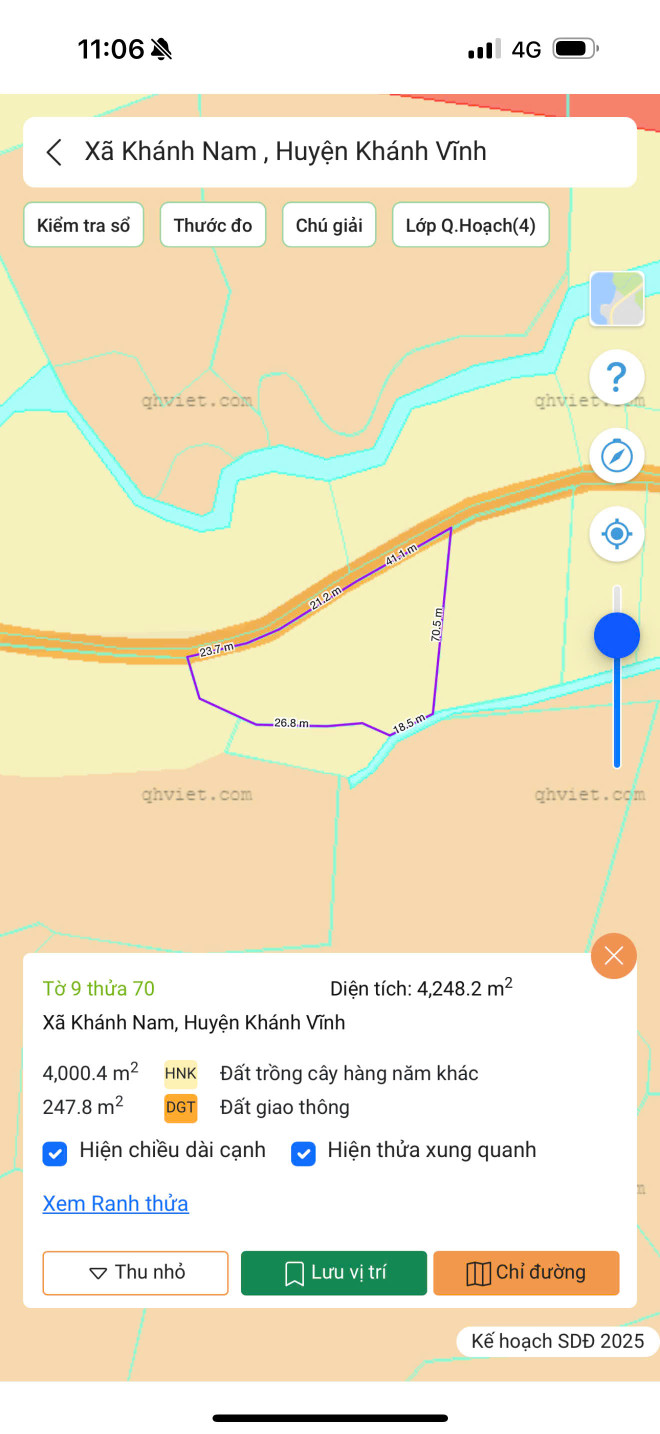Screen dimensions: 660x1434
Task: Open the Kiểm tra sổ chip
Action: tap(84, 225)
